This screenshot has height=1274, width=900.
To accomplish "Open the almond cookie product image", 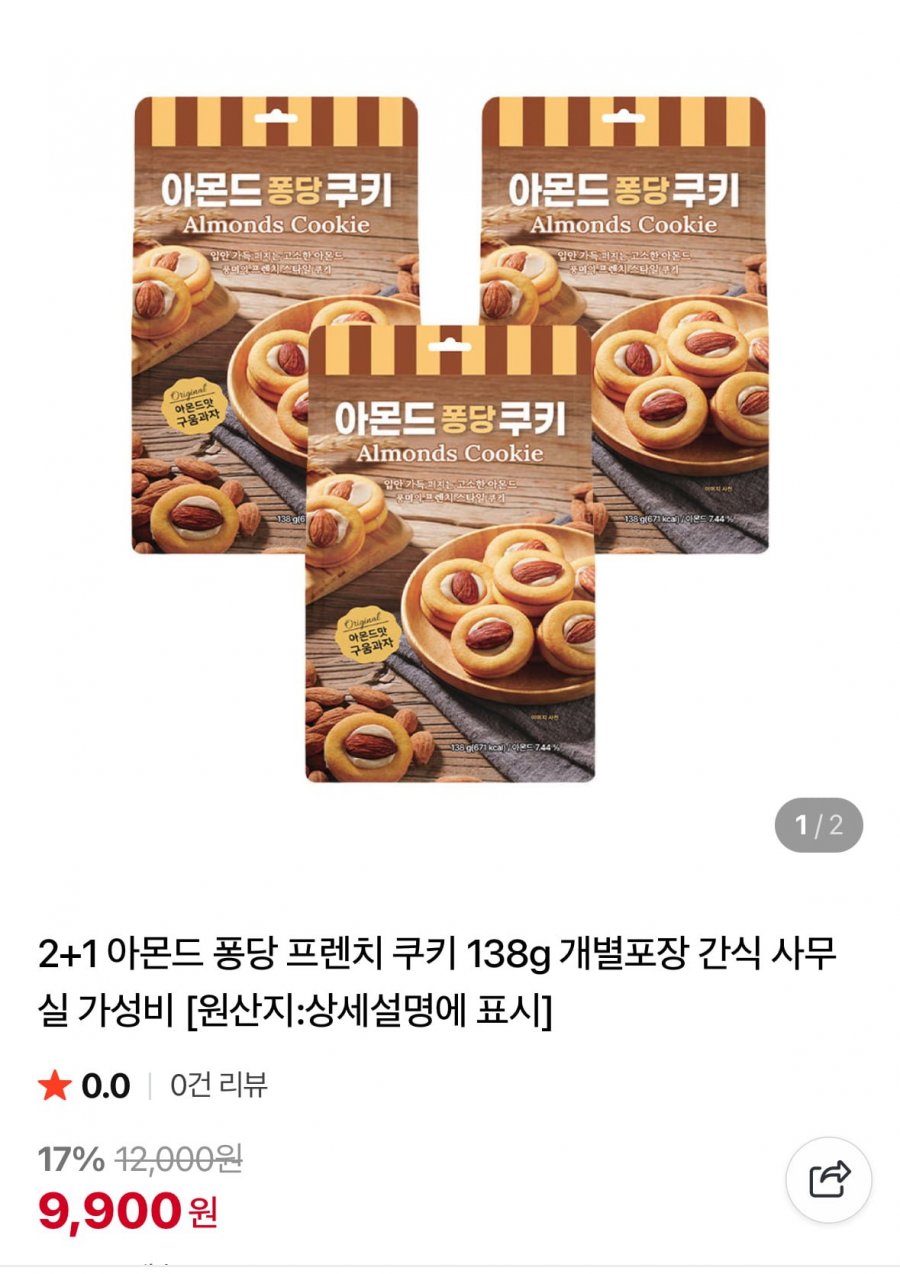I will click(450, 440).
